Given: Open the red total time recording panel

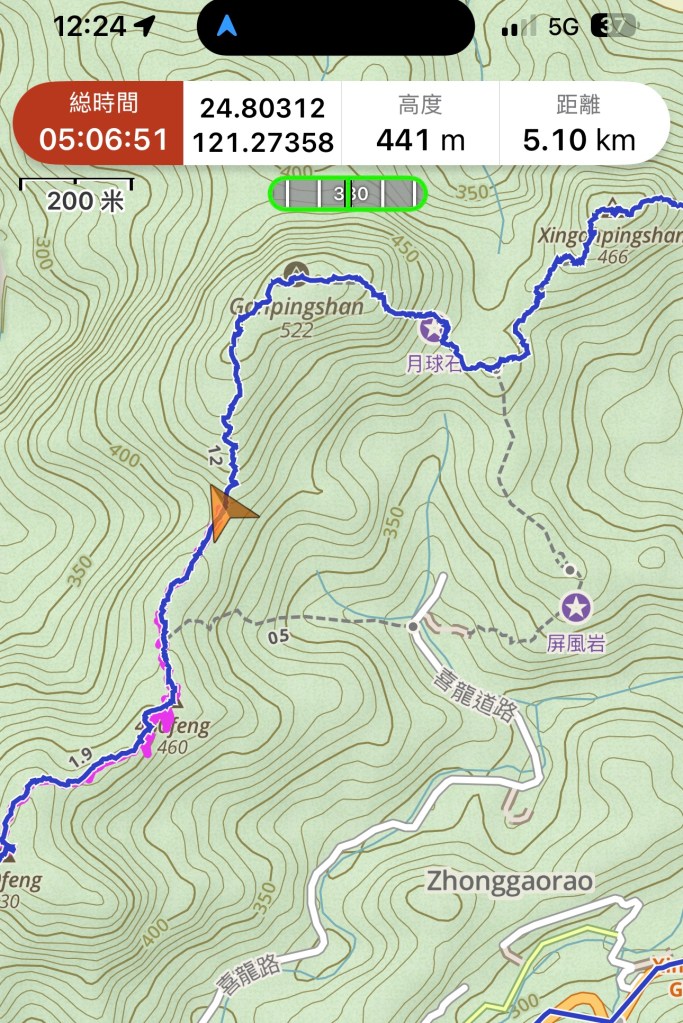Looking at the screenshot, I should point(103,122).
